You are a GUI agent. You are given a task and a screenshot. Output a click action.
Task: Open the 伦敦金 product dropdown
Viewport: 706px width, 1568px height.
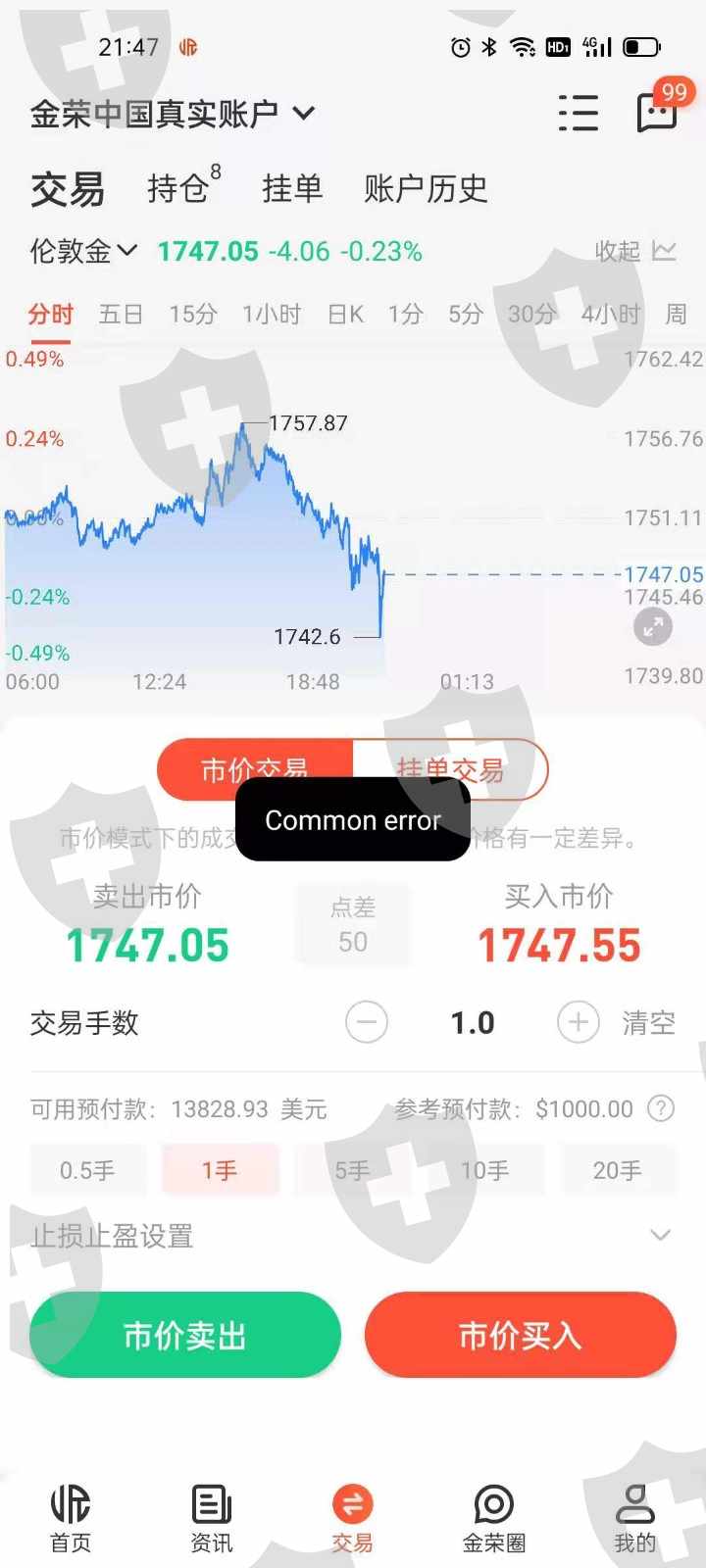(x=83, y=252)
